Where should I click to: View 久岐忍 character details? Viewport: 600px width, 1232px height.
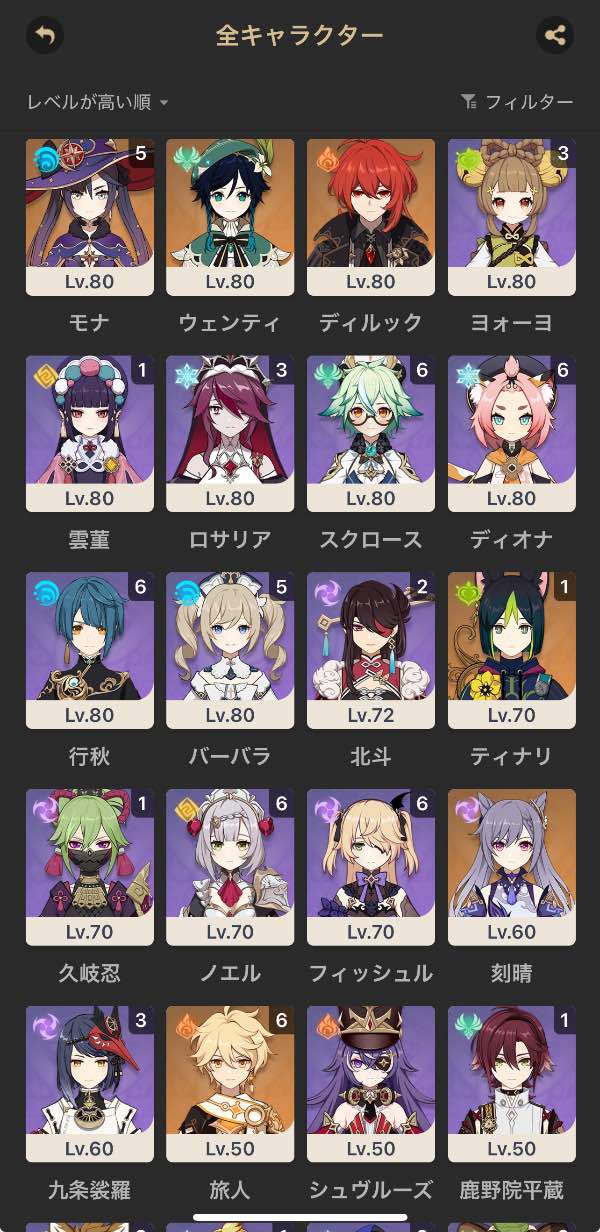[x=90, y=868]
